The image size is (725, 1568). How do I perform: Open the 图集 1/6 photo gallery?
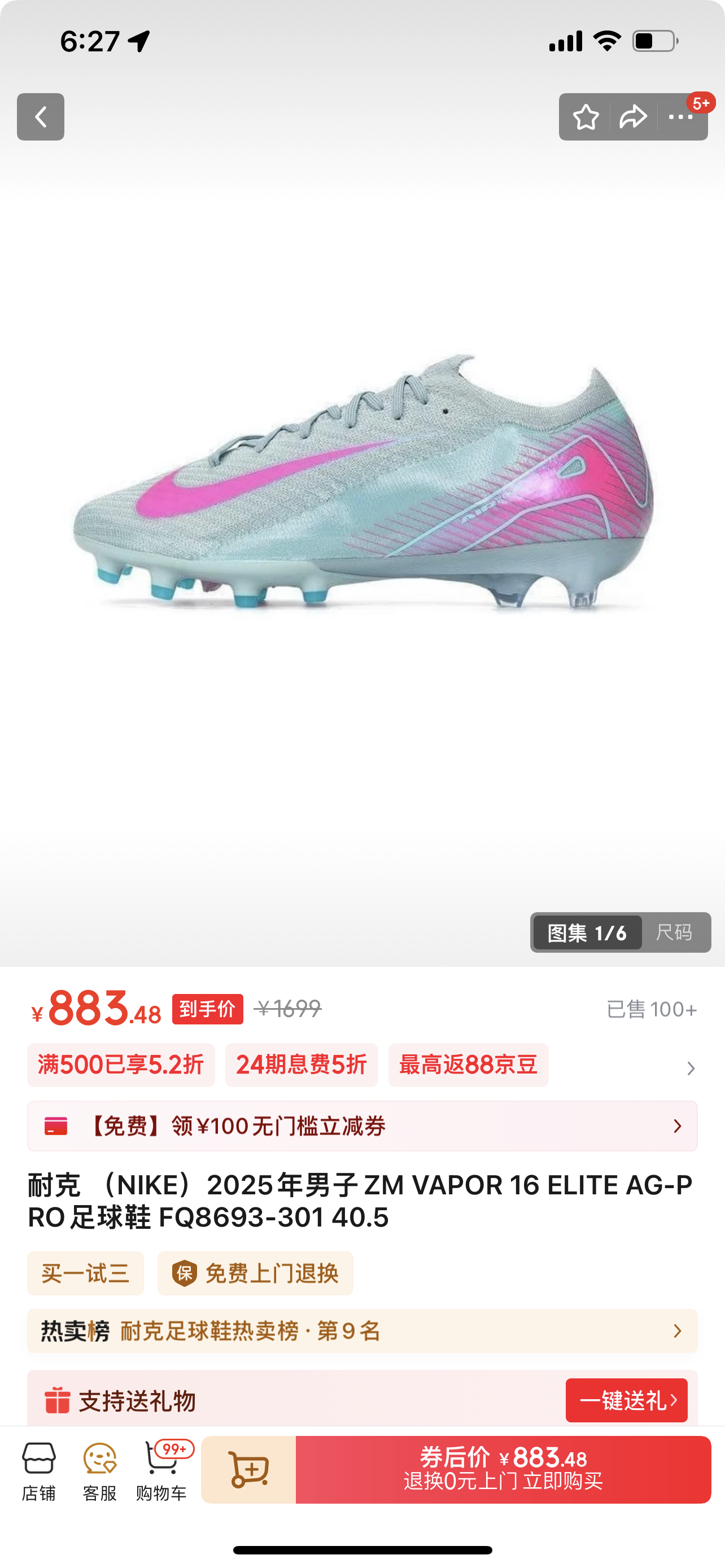(587, 932)
